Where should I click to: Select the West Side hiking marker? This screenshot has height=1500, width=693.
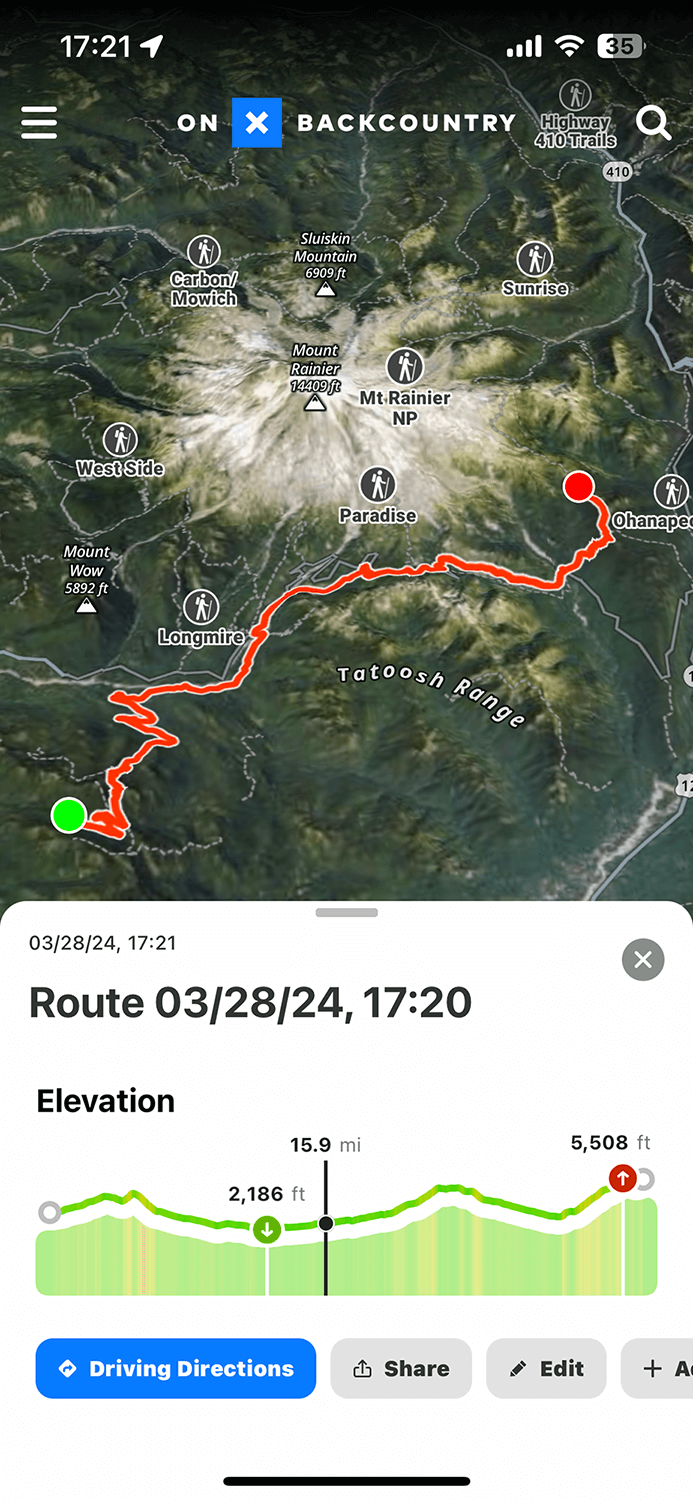120,439
